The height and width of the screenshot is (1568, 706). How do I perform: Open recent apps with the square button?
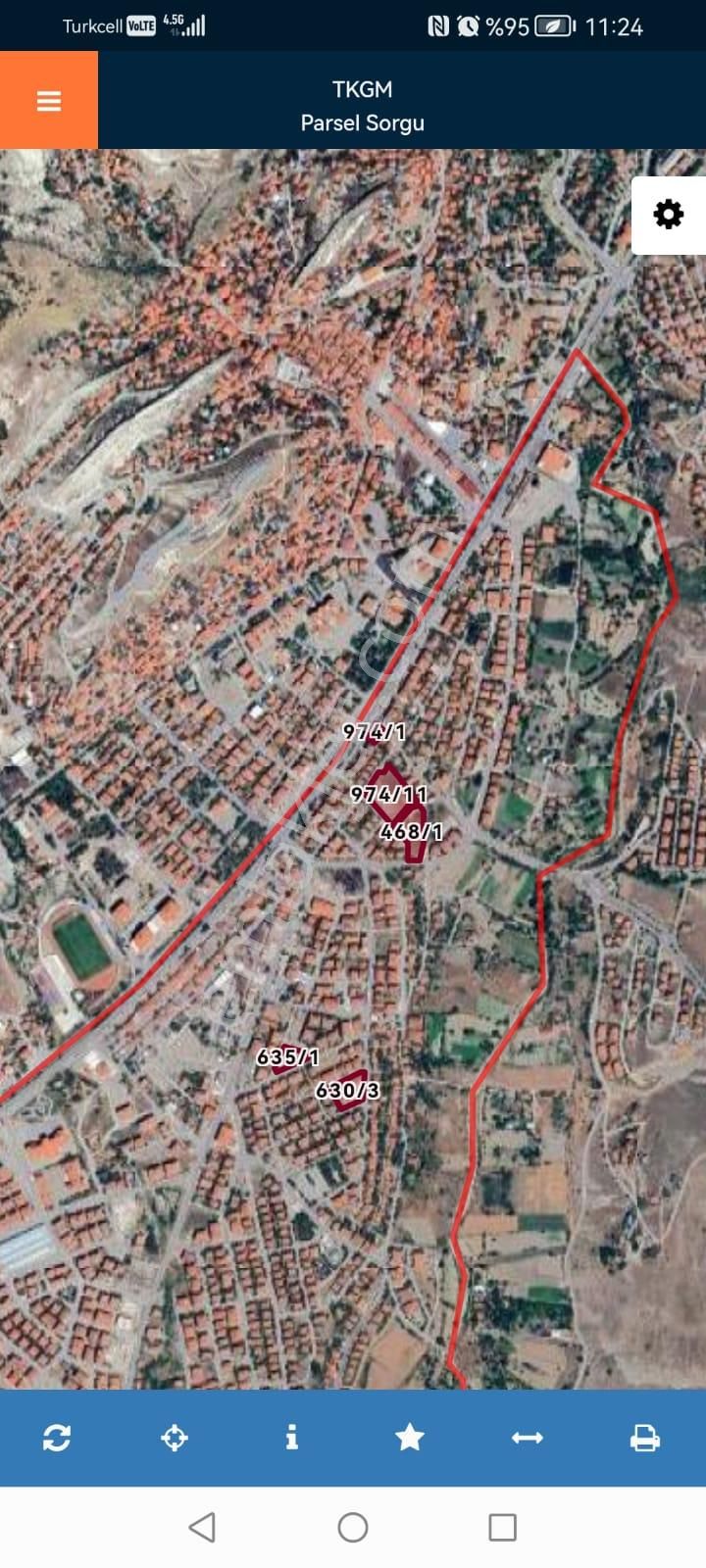coord(502,1529)
